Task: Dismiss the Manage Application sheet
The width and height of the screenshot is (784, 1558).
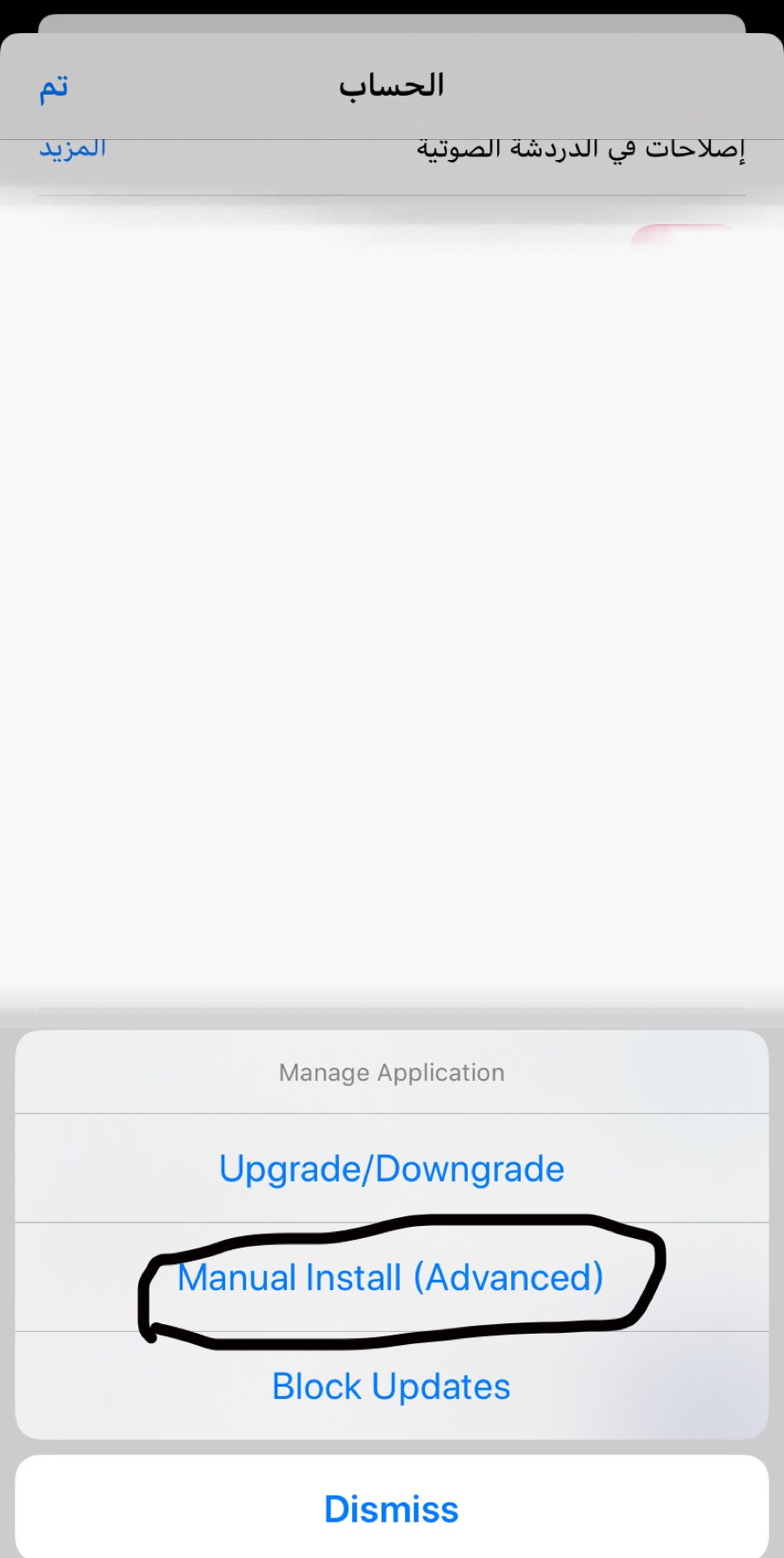Action: pyautogui.click(x=392, y=1509)
